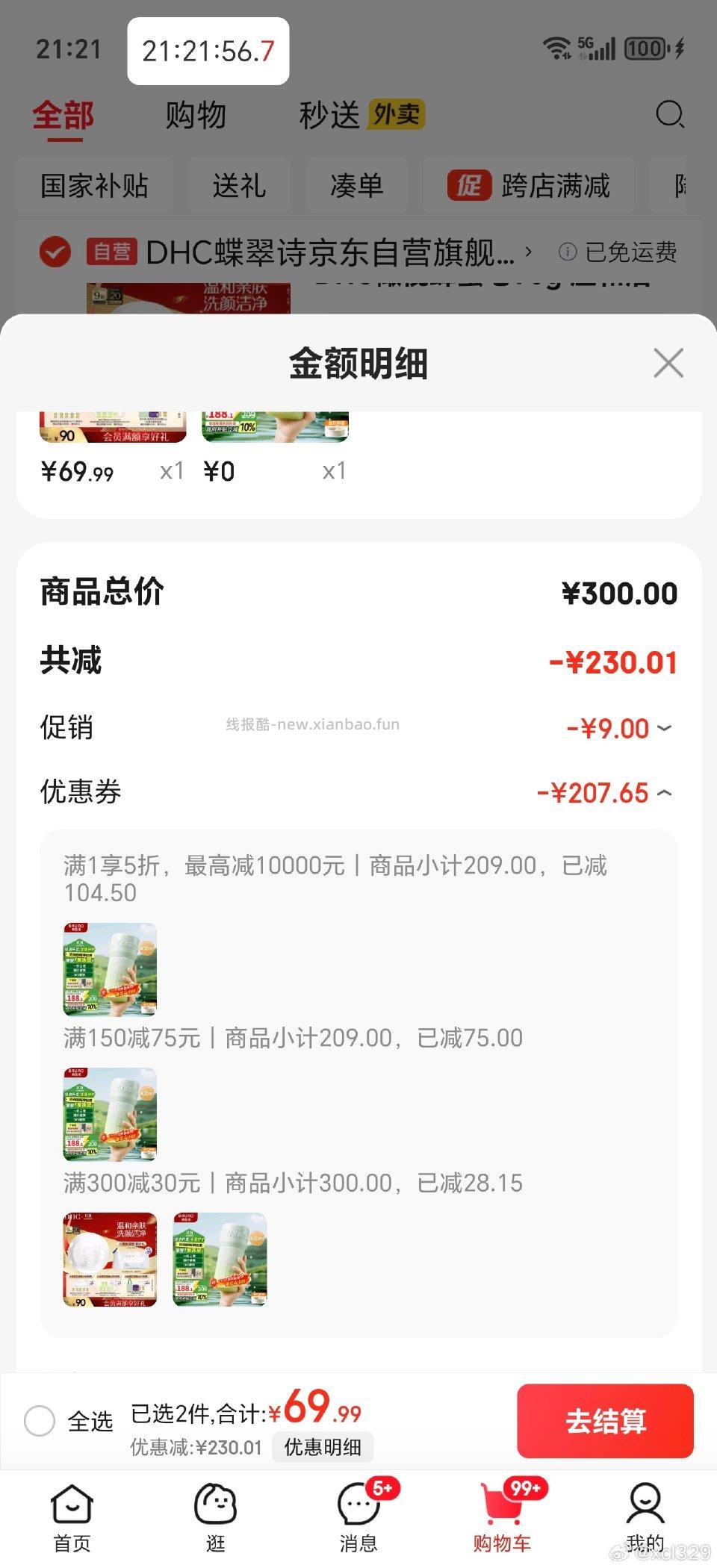The width and height of the screenshot is (717, 1568).
Task: Close the 金额明细 panel
Action: click(668, 364)
